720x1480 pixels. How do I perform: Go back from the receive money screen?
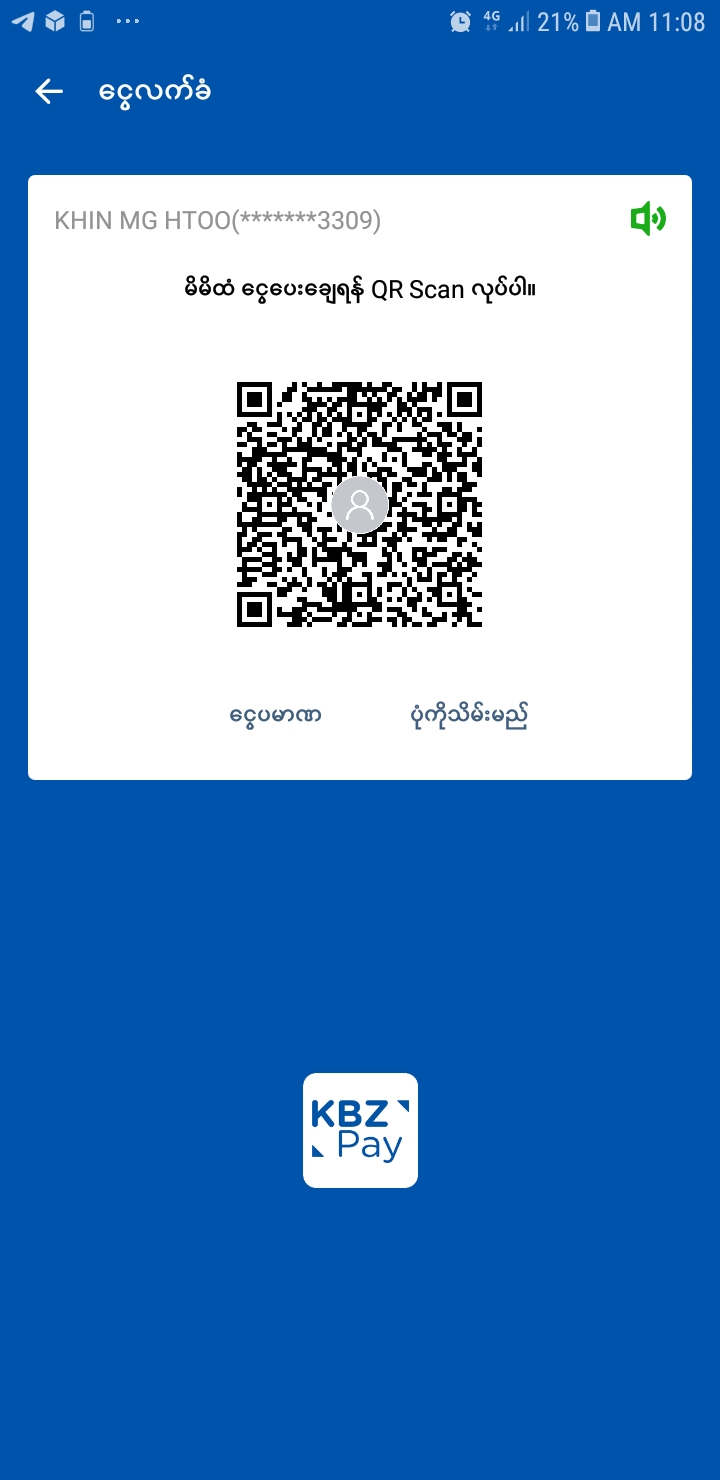pos(49,92)
